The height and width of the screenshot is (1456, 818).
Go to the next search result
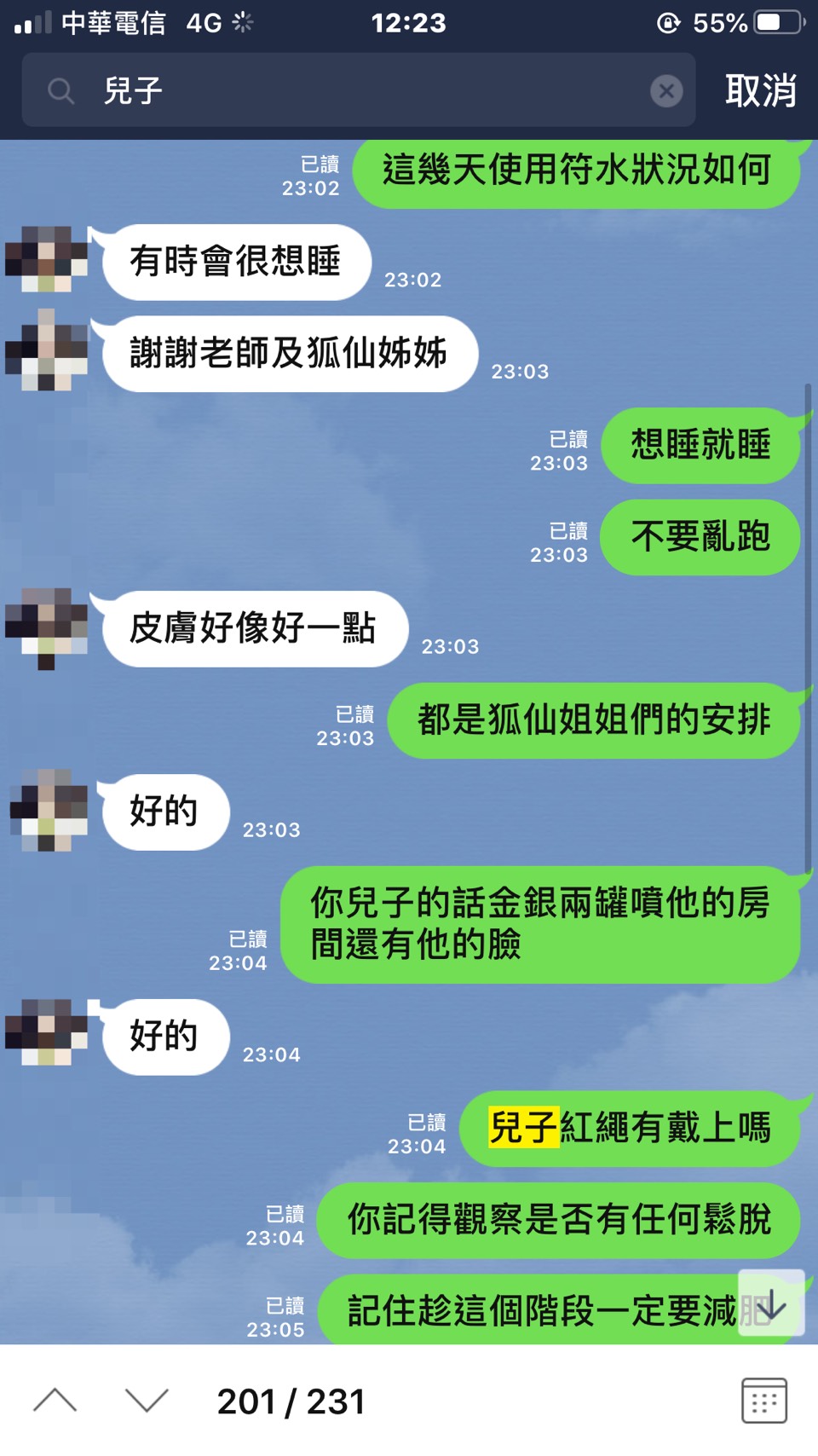[147, 1401]
